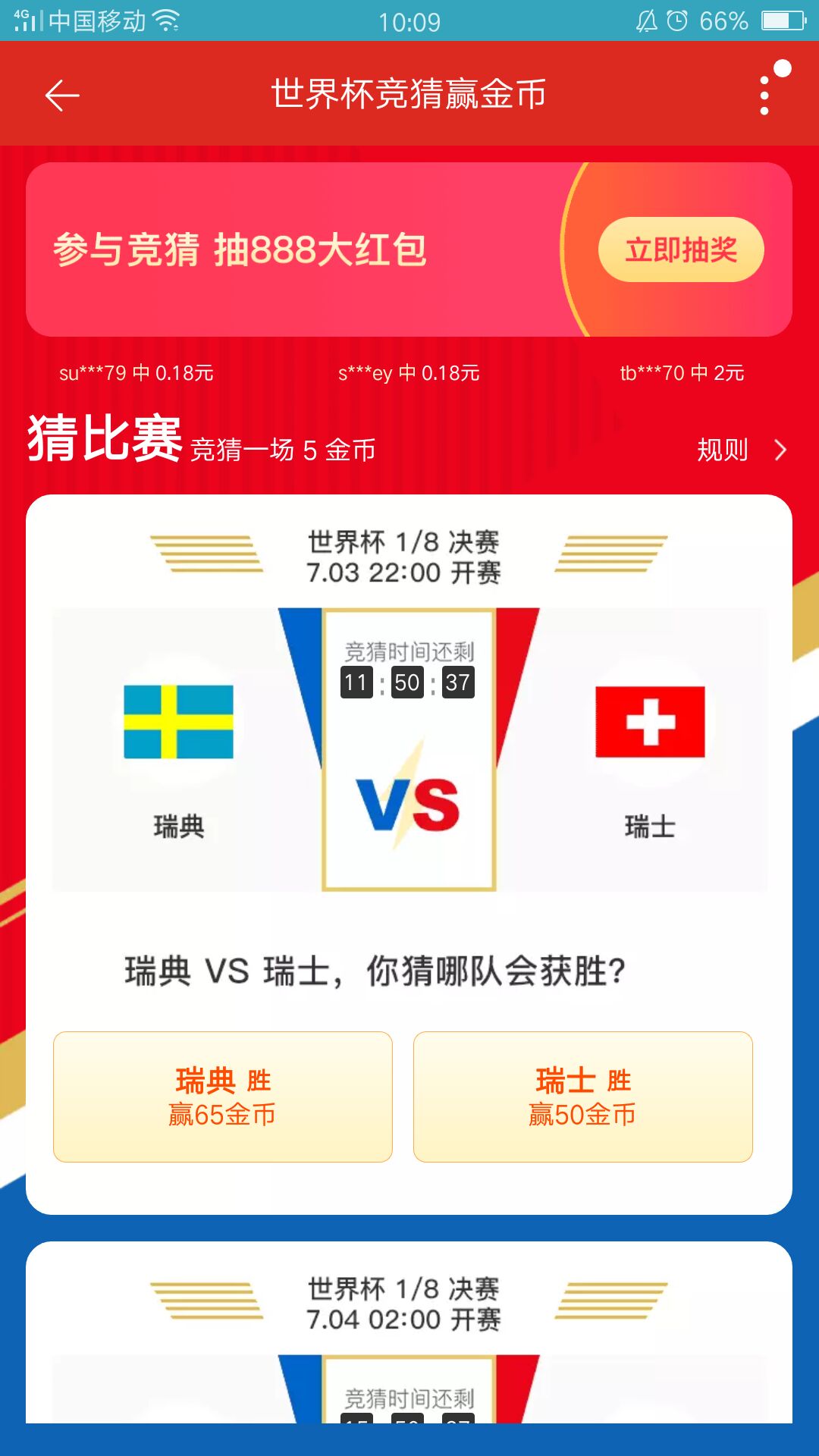Screen dimensions: 819x1456
Task: Select 瑞士 胜 to win 50 coins
Action: [582, 1096]
